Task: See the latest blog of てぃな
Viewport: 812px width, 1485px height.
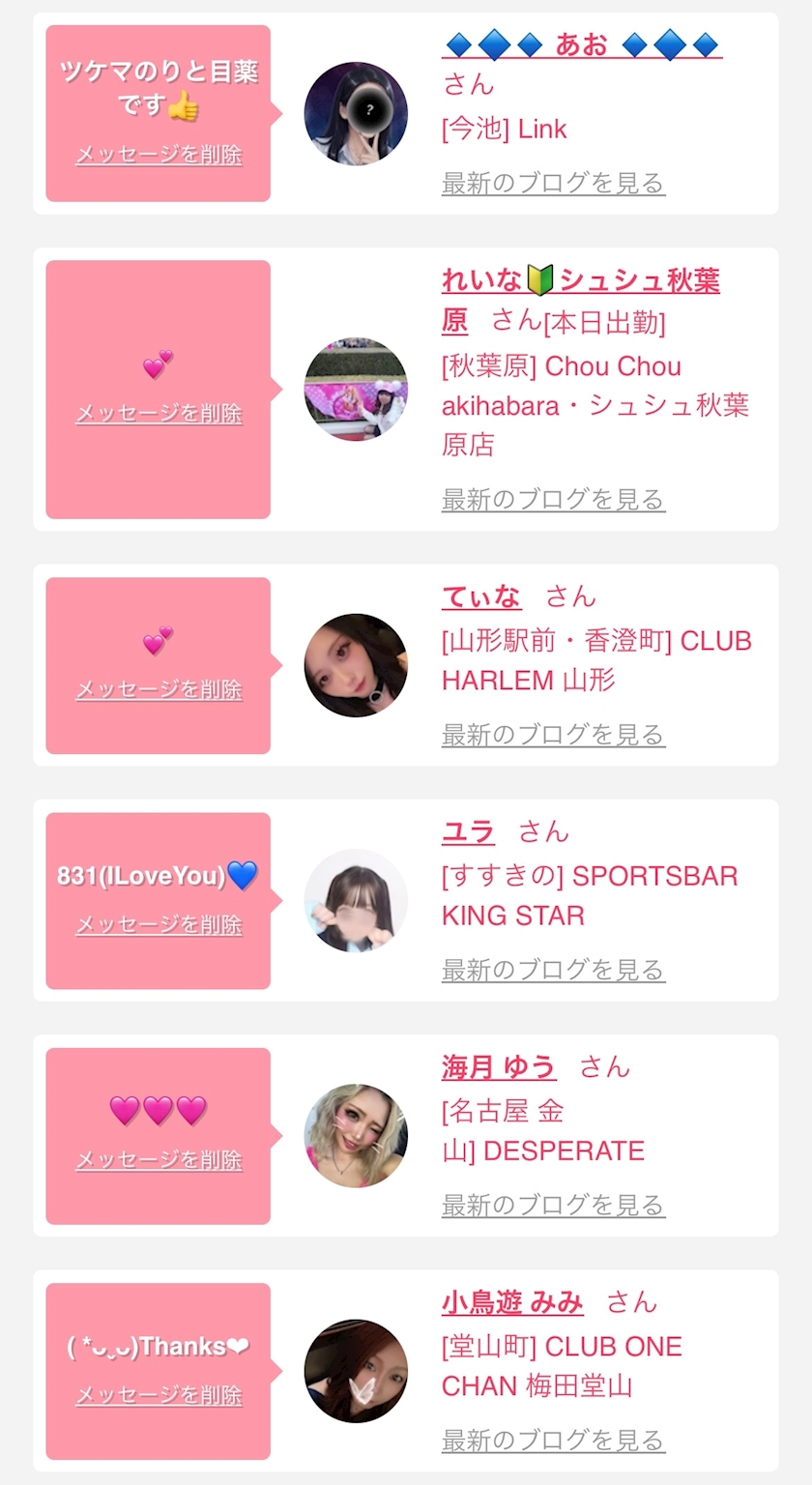Action: click(553, 735)
